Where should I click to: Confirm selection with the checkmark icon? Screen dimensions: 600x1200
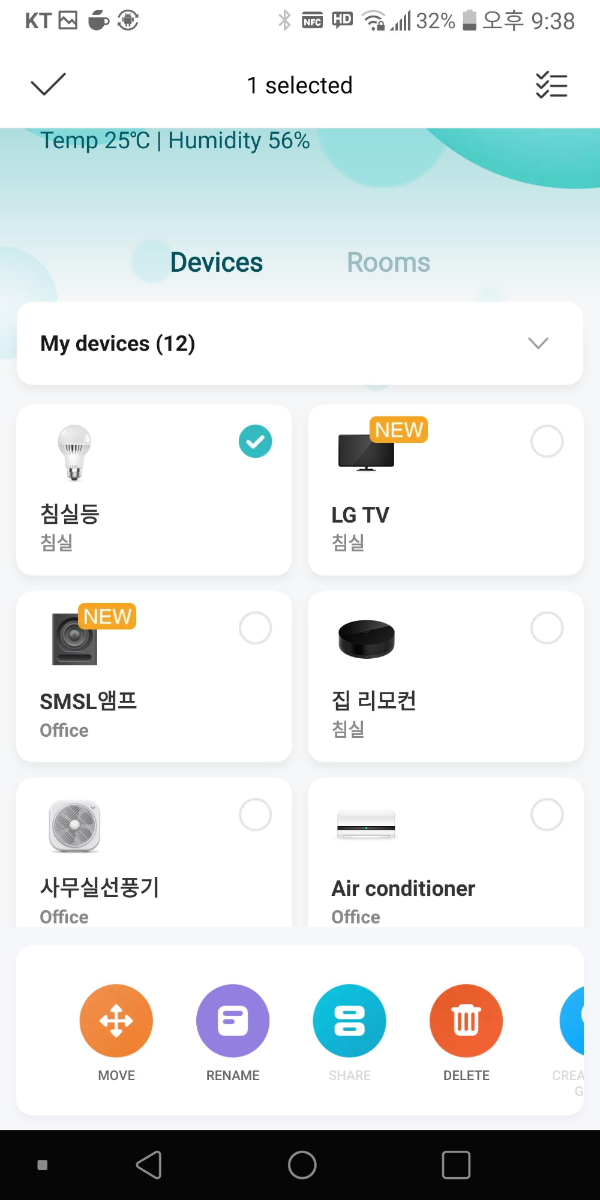(x=48, y=85)
